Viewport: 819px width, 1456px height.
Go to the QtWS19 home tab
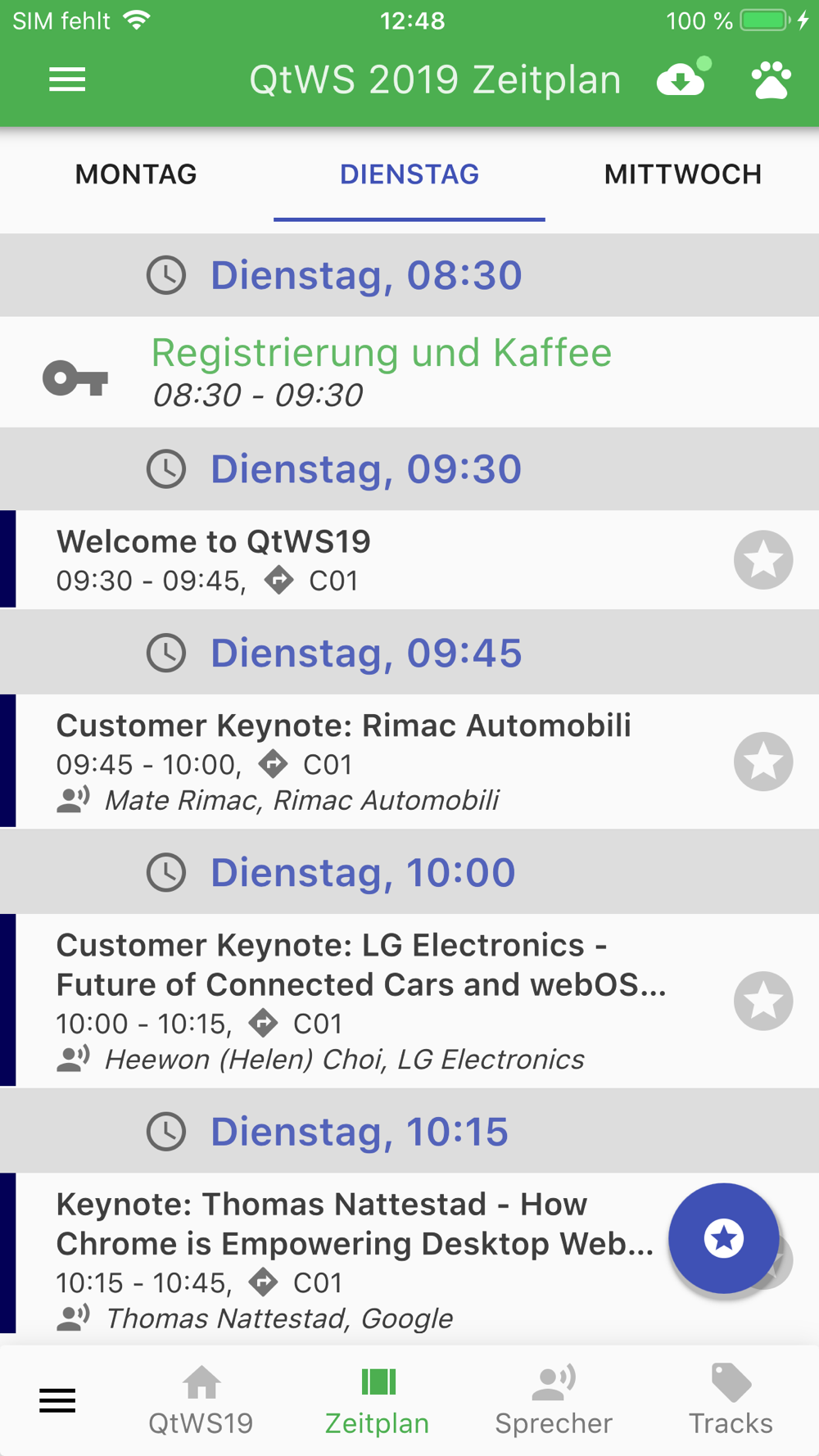(x=201, y=1401)
